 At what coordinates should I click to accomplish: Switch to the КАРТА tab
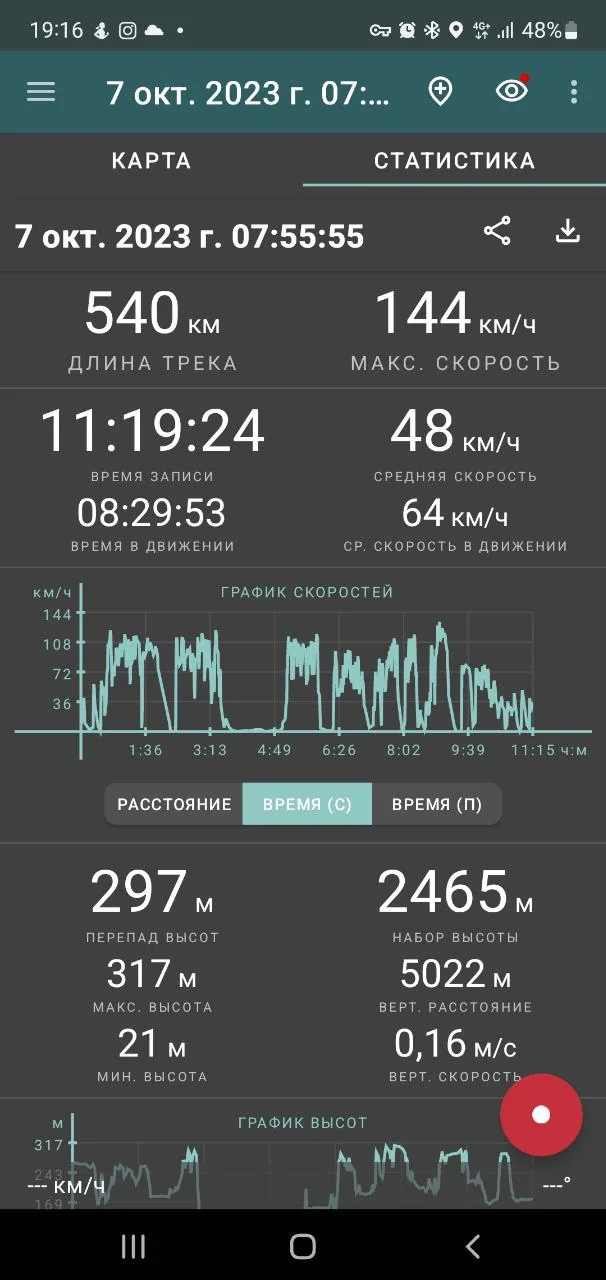[151, 161]
